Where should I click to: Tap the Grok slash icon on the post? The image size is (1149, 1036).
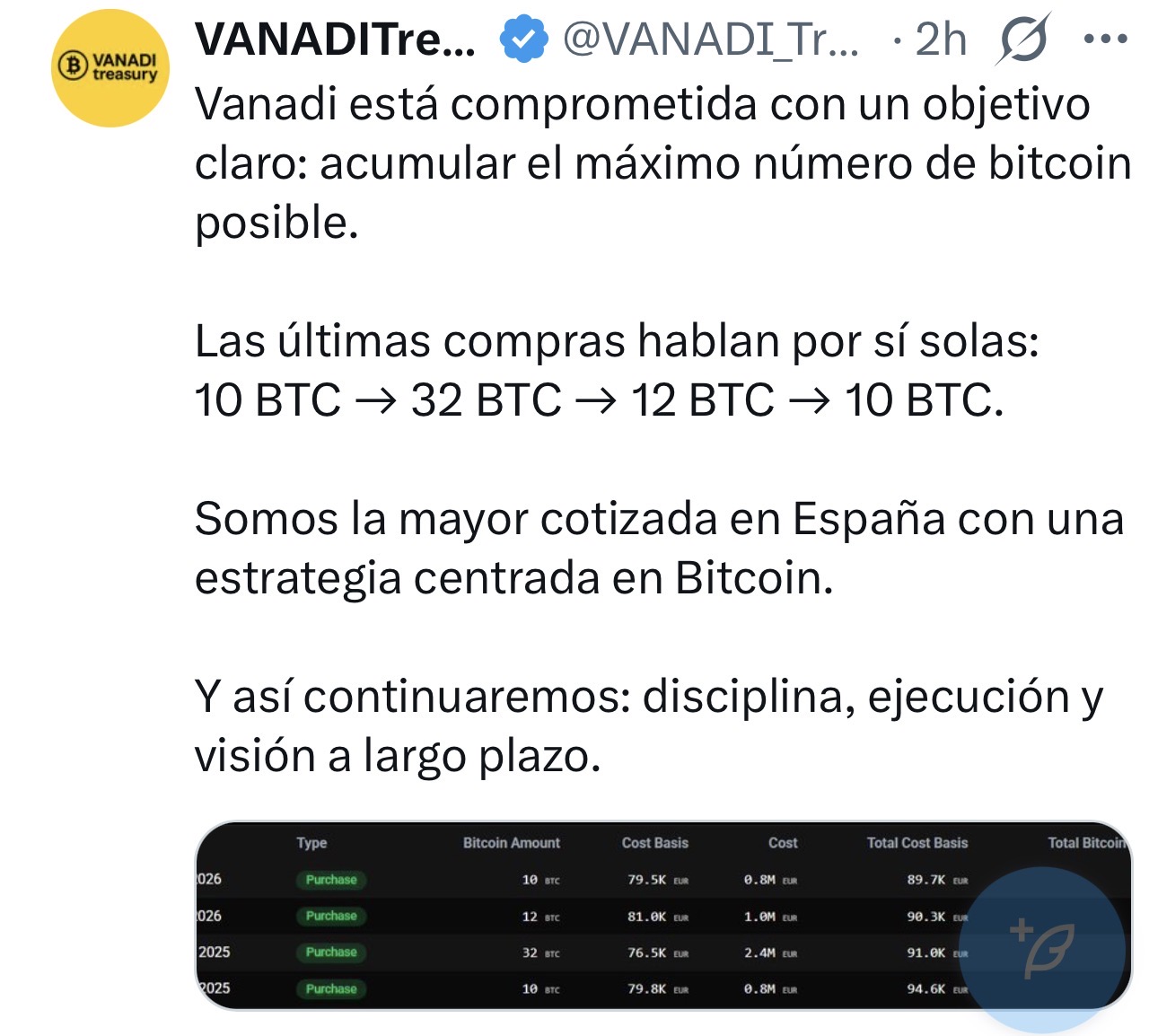click(1022, 40)
